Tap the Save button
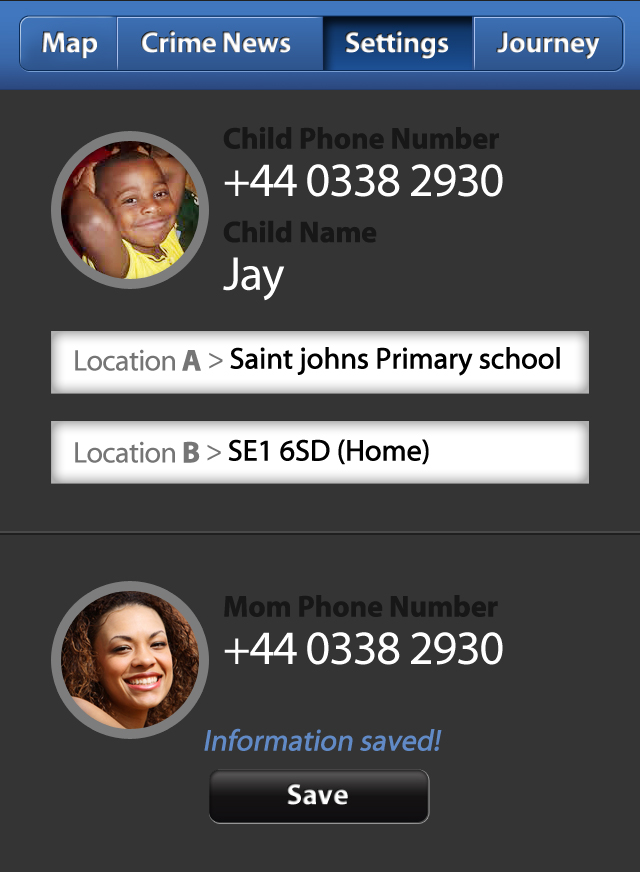Screen dimensions: 640x872 point(318,796)
